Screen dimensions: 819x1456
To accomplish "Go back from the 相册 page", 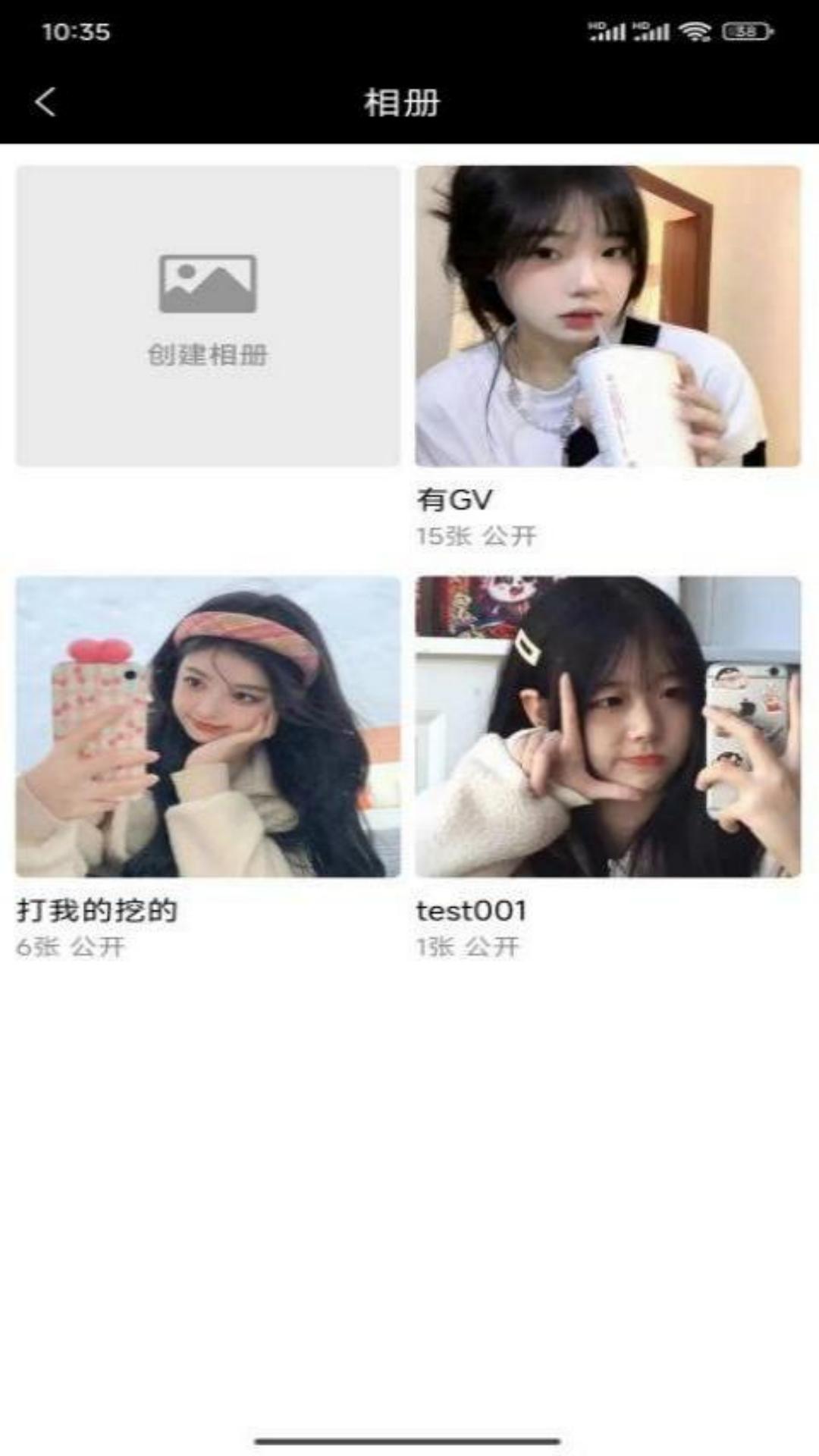I will pyautogui.click(x=45, y=102).
